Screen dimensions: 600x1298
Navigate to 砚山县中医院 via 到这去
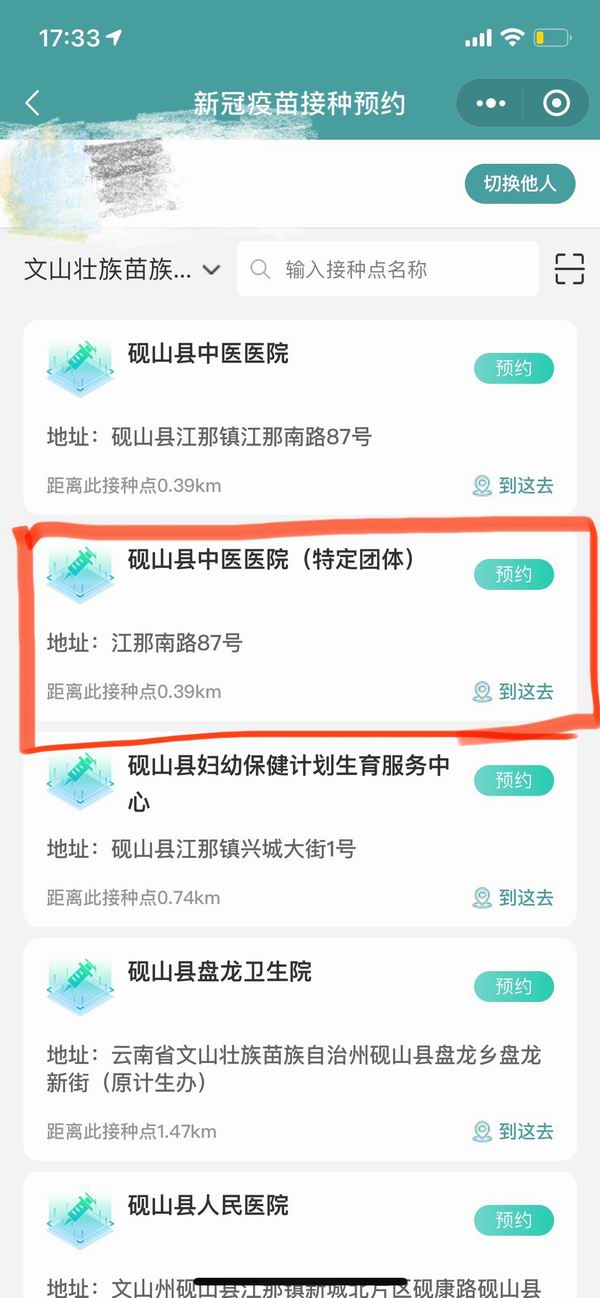[x=514, y=486]
